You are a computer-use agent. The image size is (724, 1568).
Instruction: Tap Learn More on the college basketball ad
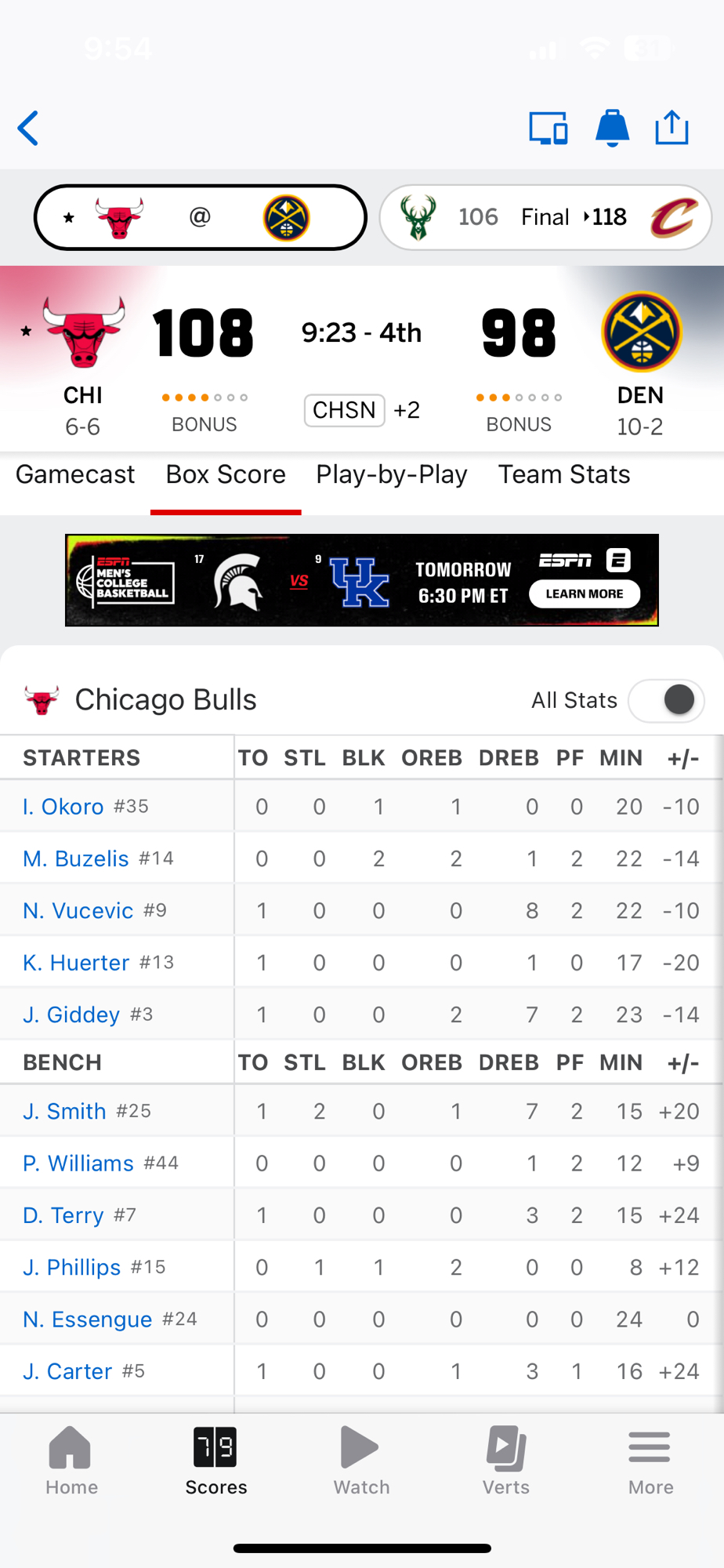point(584,594)
